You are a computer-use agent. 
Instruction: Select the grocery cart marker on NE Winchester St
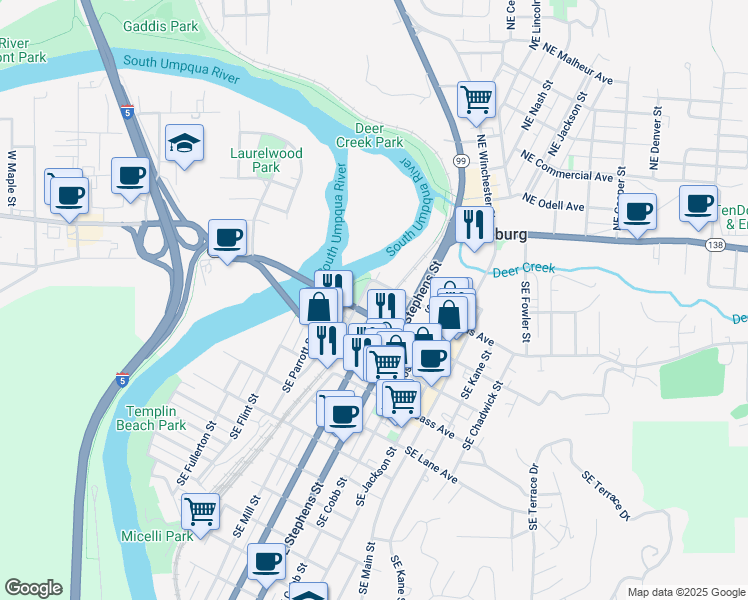coord(476,100)
